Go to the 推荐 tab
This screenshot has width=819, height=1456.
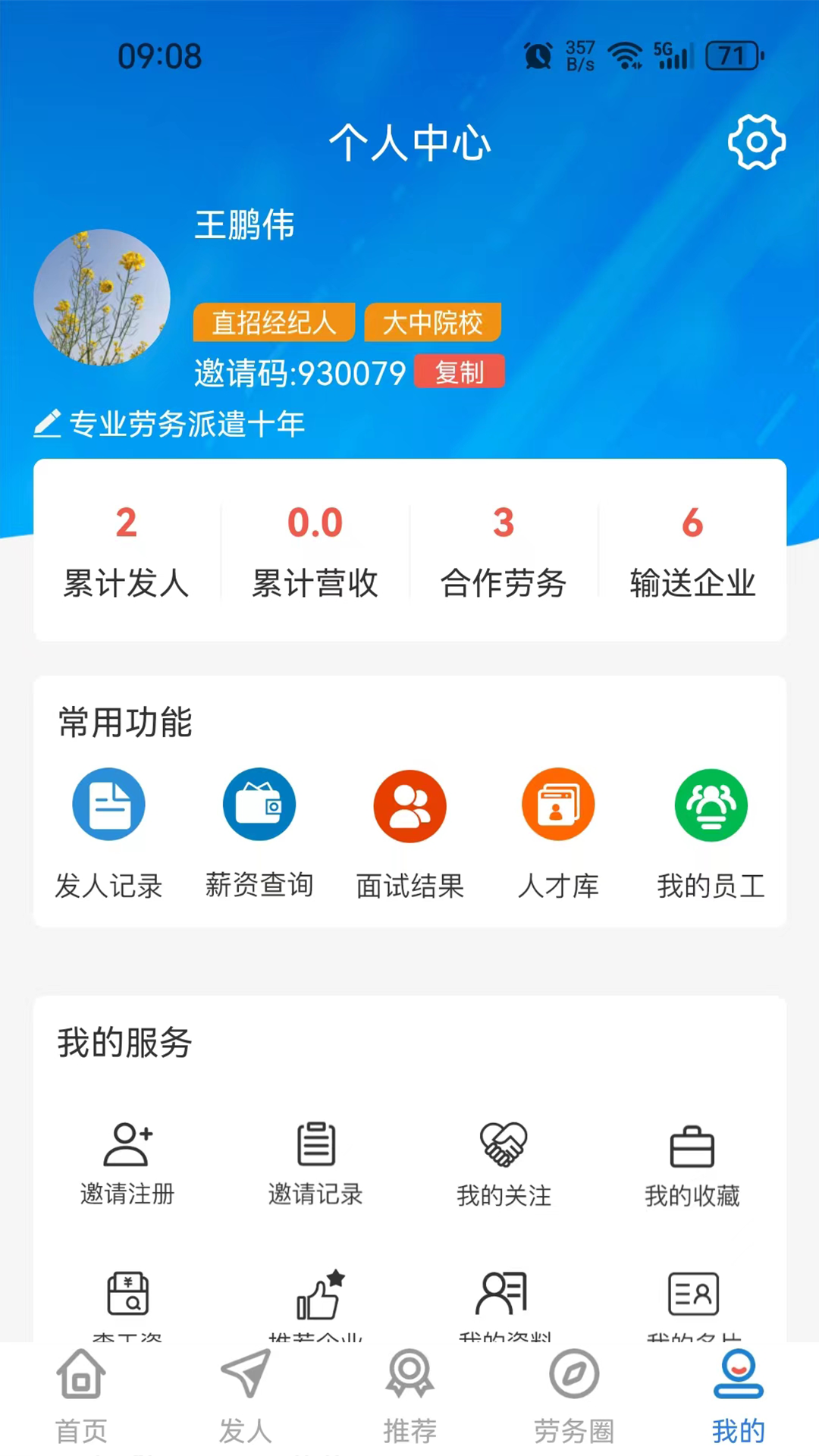409,1397
